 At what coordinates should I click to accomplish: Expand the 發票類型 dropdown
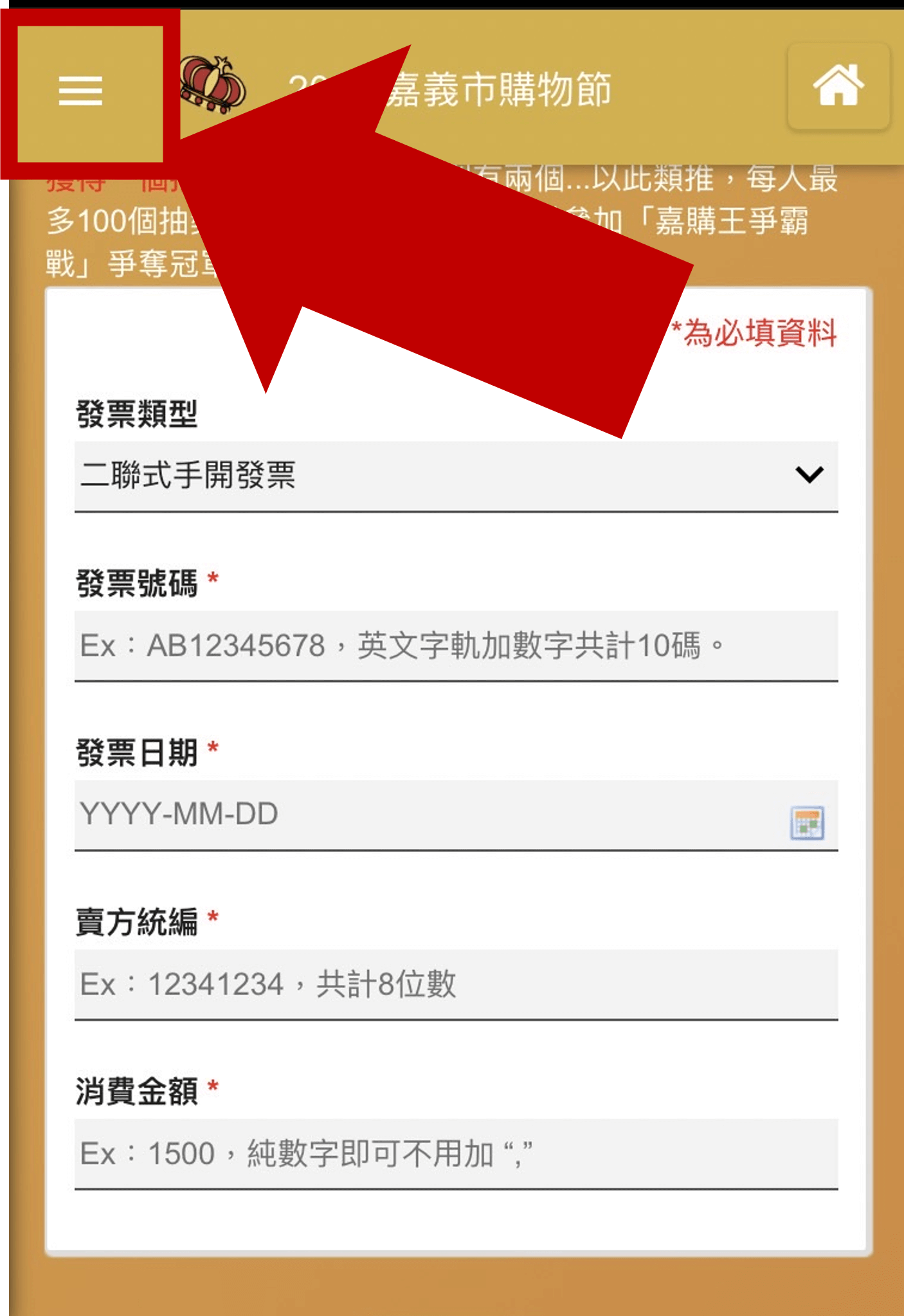(x=455, y=476)
